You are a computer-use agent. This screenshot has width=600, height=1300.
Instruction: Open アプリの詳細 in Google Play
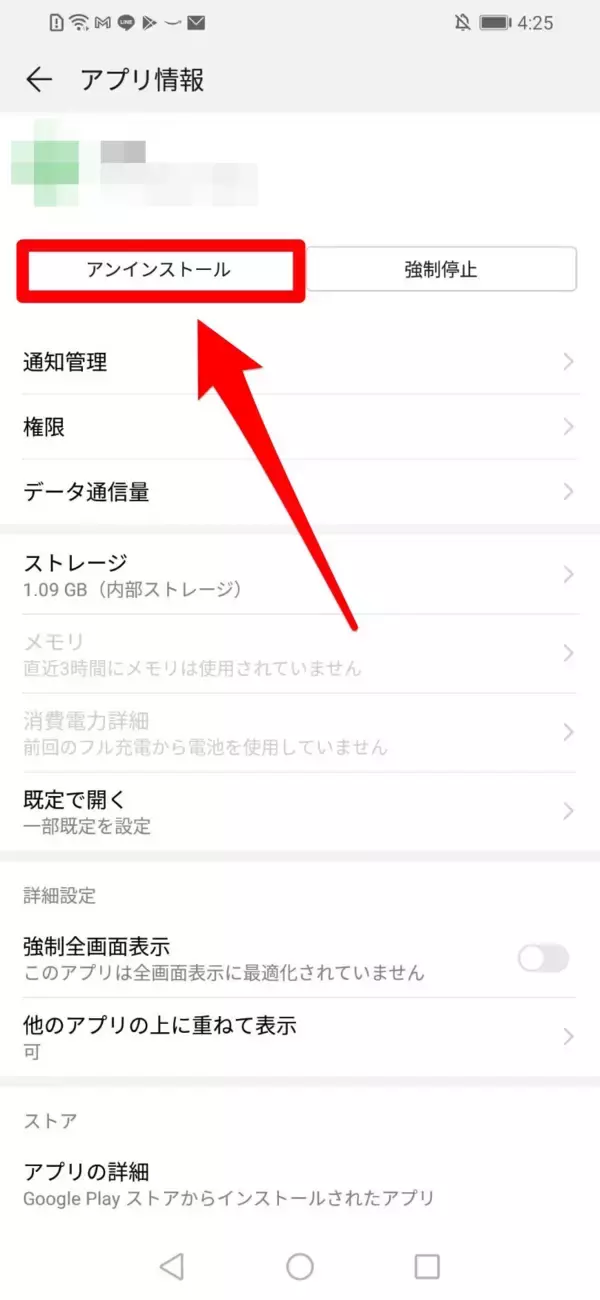(300, 1183)
